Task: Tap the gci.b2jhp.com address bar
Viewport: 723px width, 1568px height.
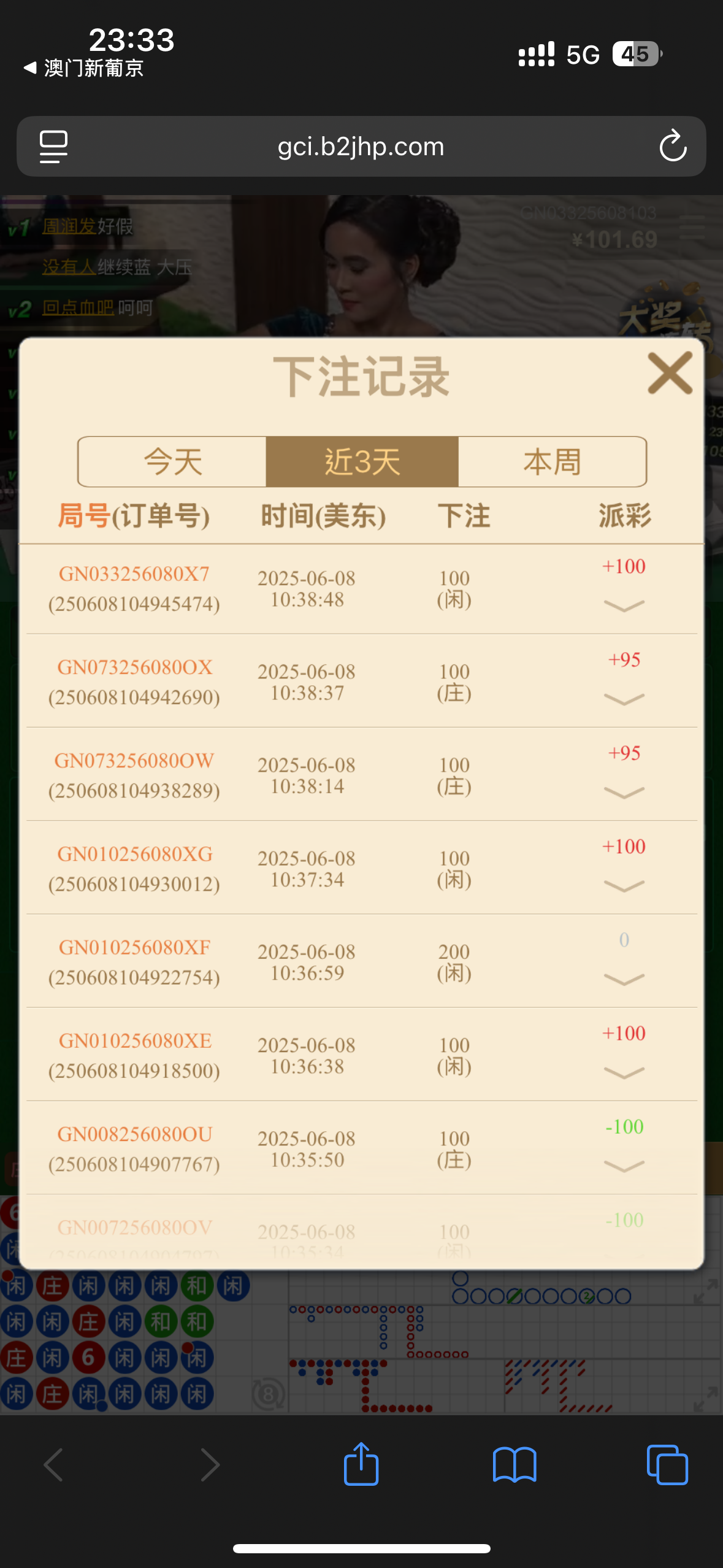Action: 361,147
